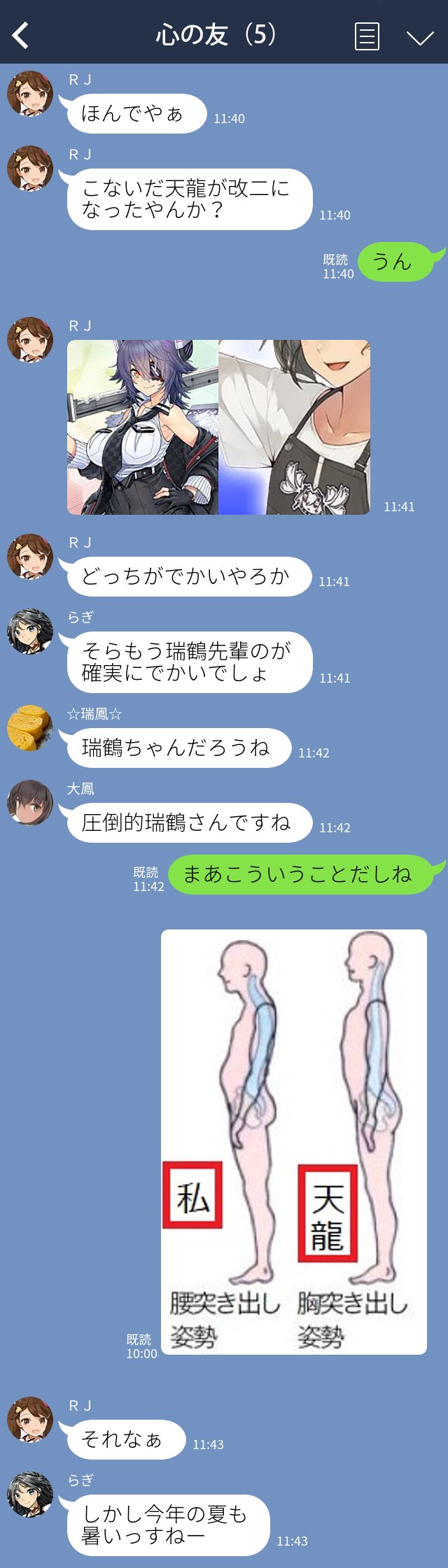
Task: Open the two-character image RJ sent at 11:41
Action: coord(218,427)
